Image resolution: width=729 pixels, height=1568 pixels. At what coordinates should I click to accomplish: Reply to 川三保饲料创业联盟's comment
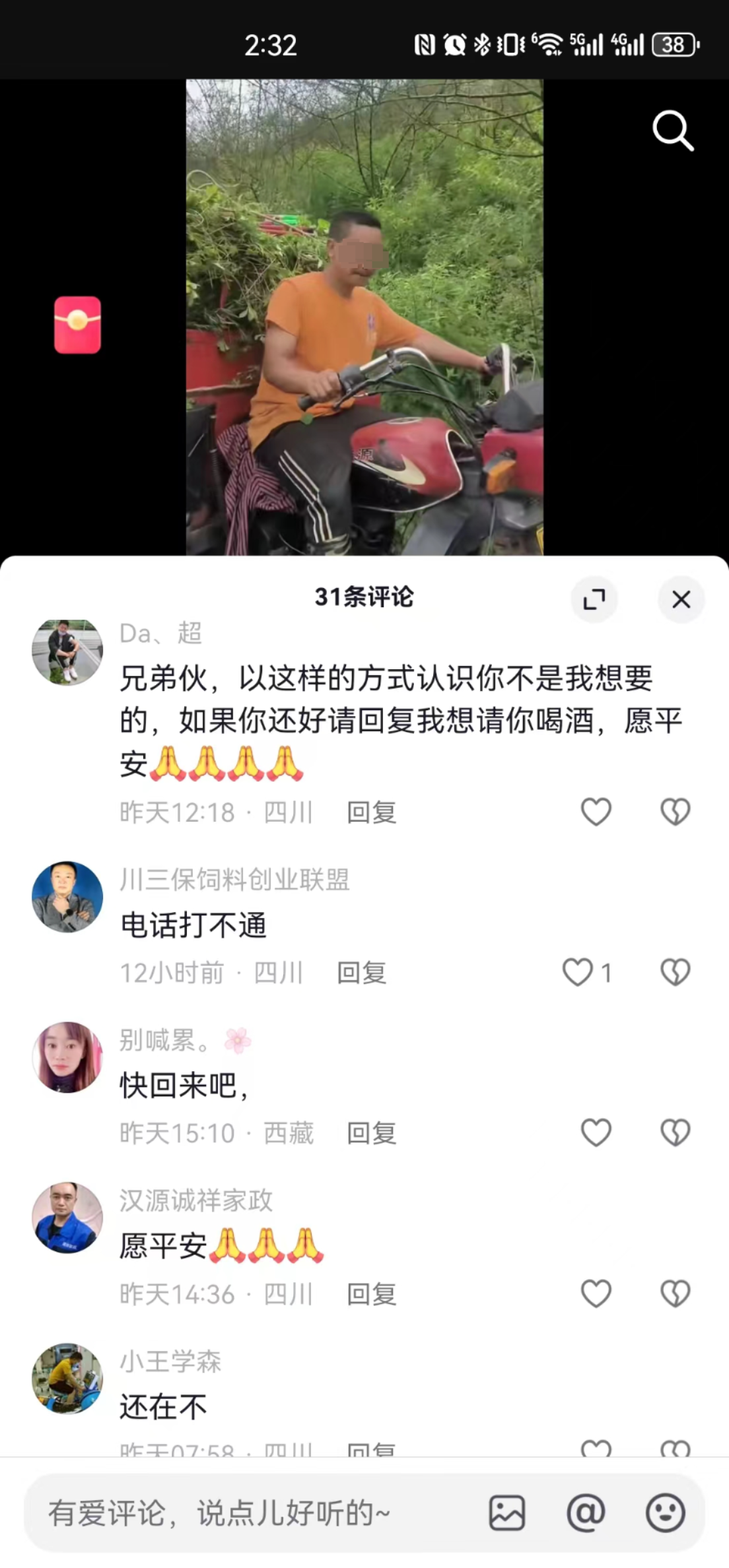click(361, 973)
